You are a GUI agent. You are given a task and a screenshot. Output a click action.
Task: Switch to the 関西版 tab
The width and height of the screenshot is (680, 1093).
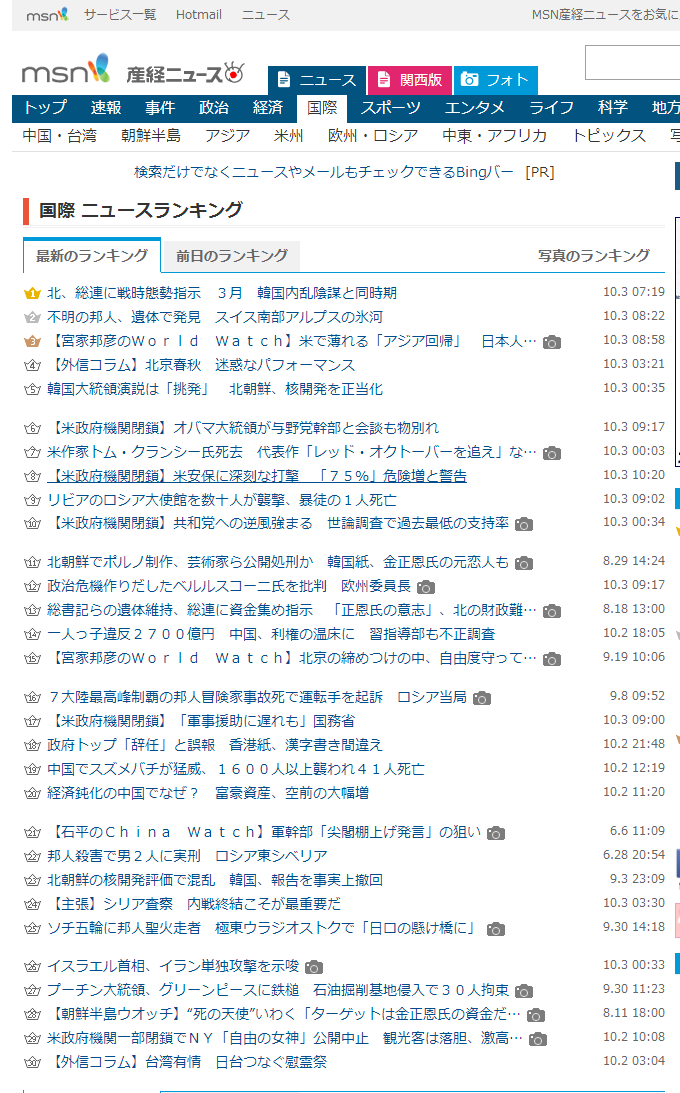click(410, 80)
